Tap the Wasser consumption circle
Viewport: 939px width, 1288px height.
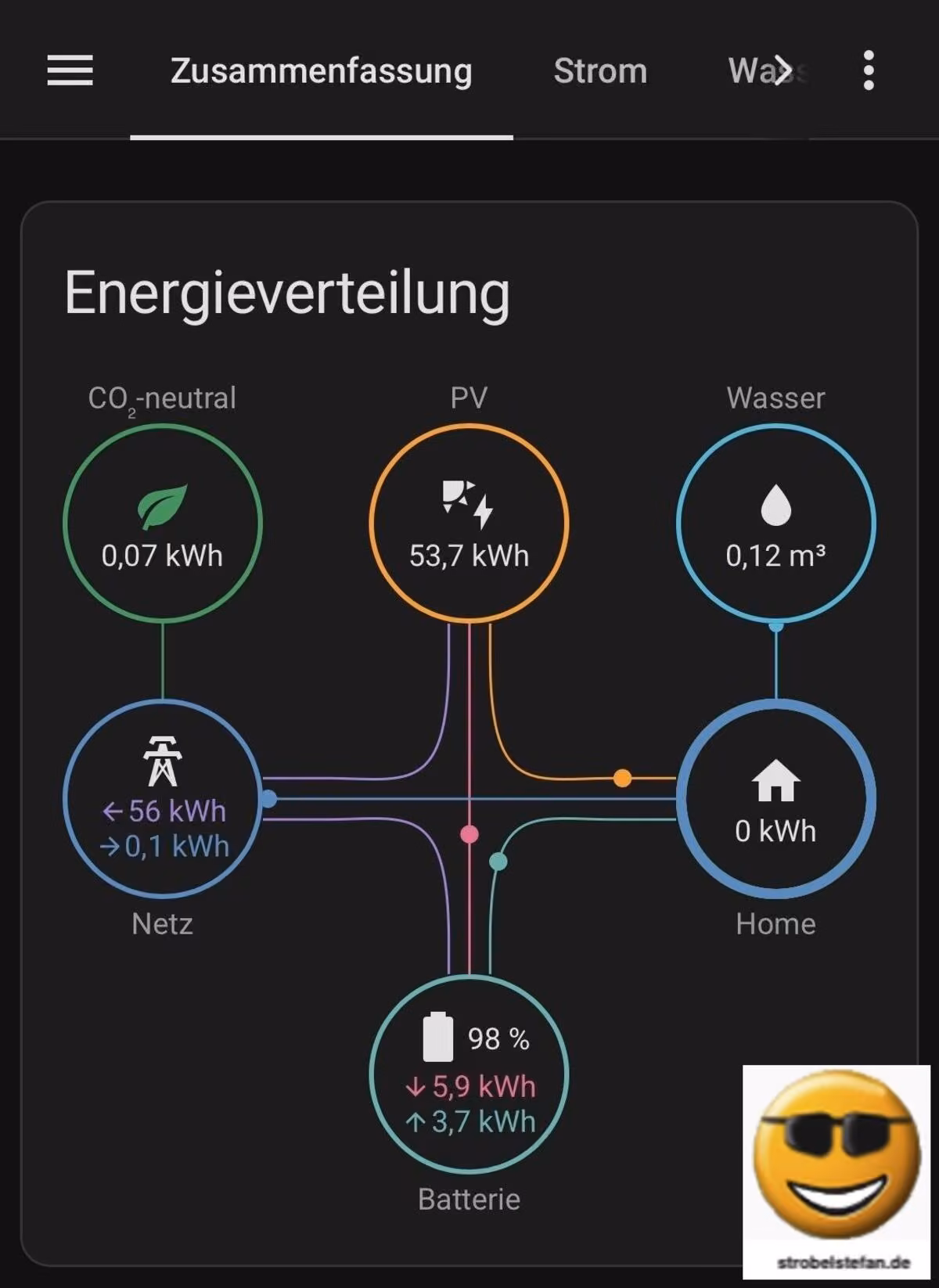point(775,523)
